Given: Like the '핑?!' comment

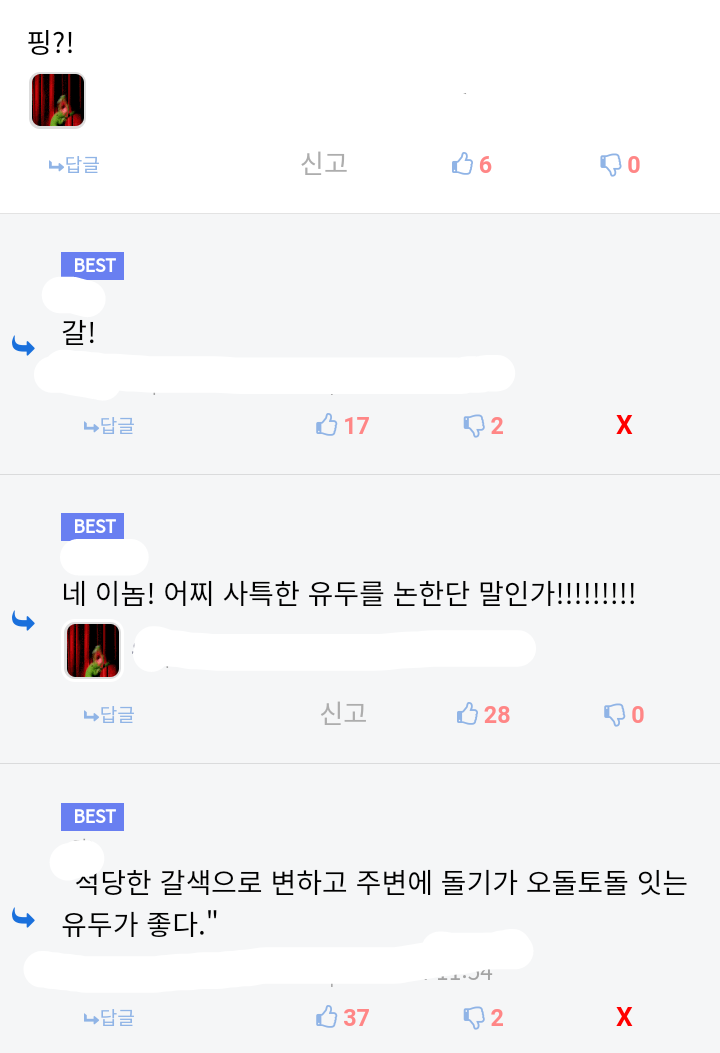Looking at the screenshot, I should [x=471, y=165].
